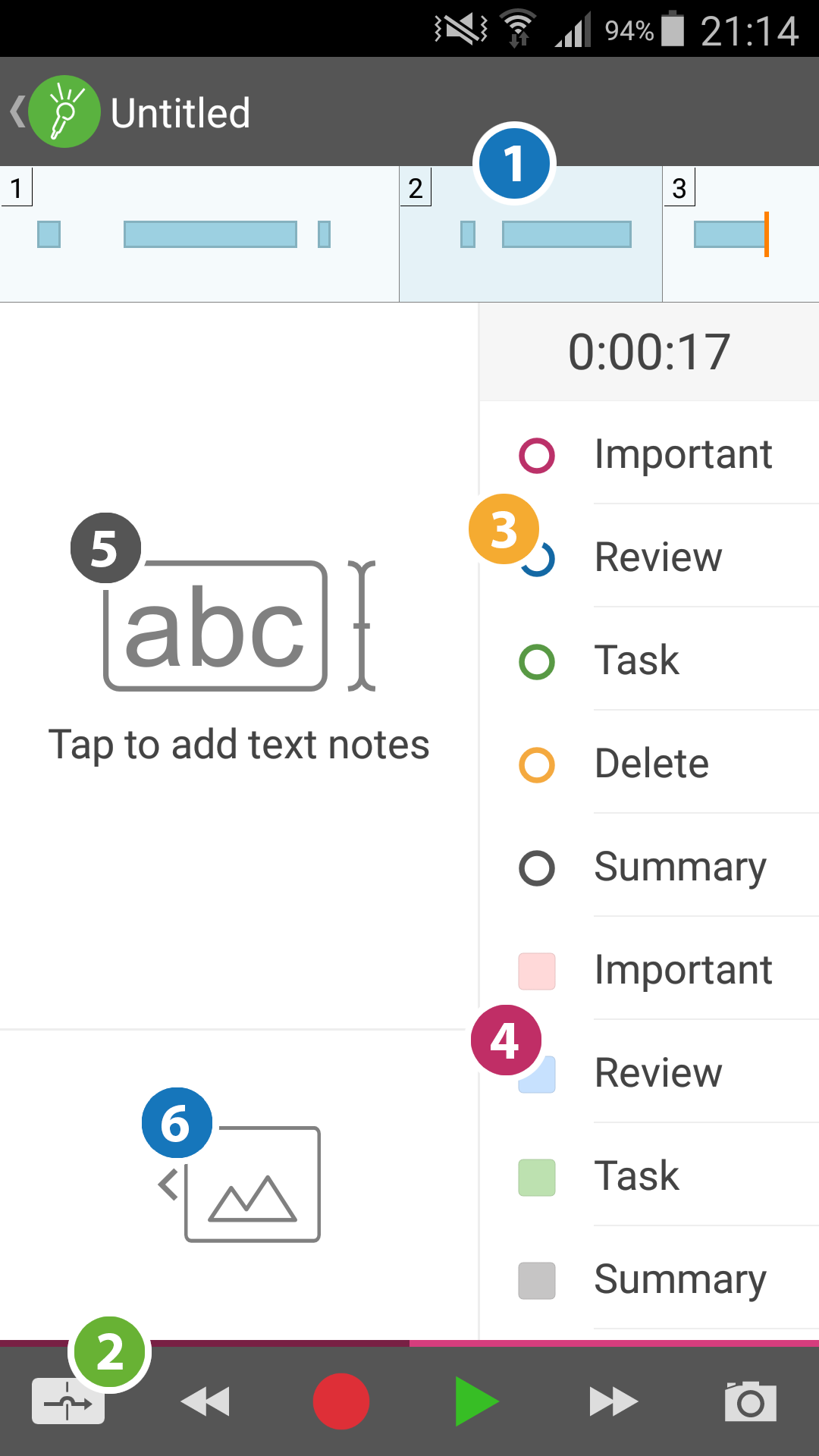Apply the grey Summary colour highlight
819x1456 pixels.
(536, 1280)
